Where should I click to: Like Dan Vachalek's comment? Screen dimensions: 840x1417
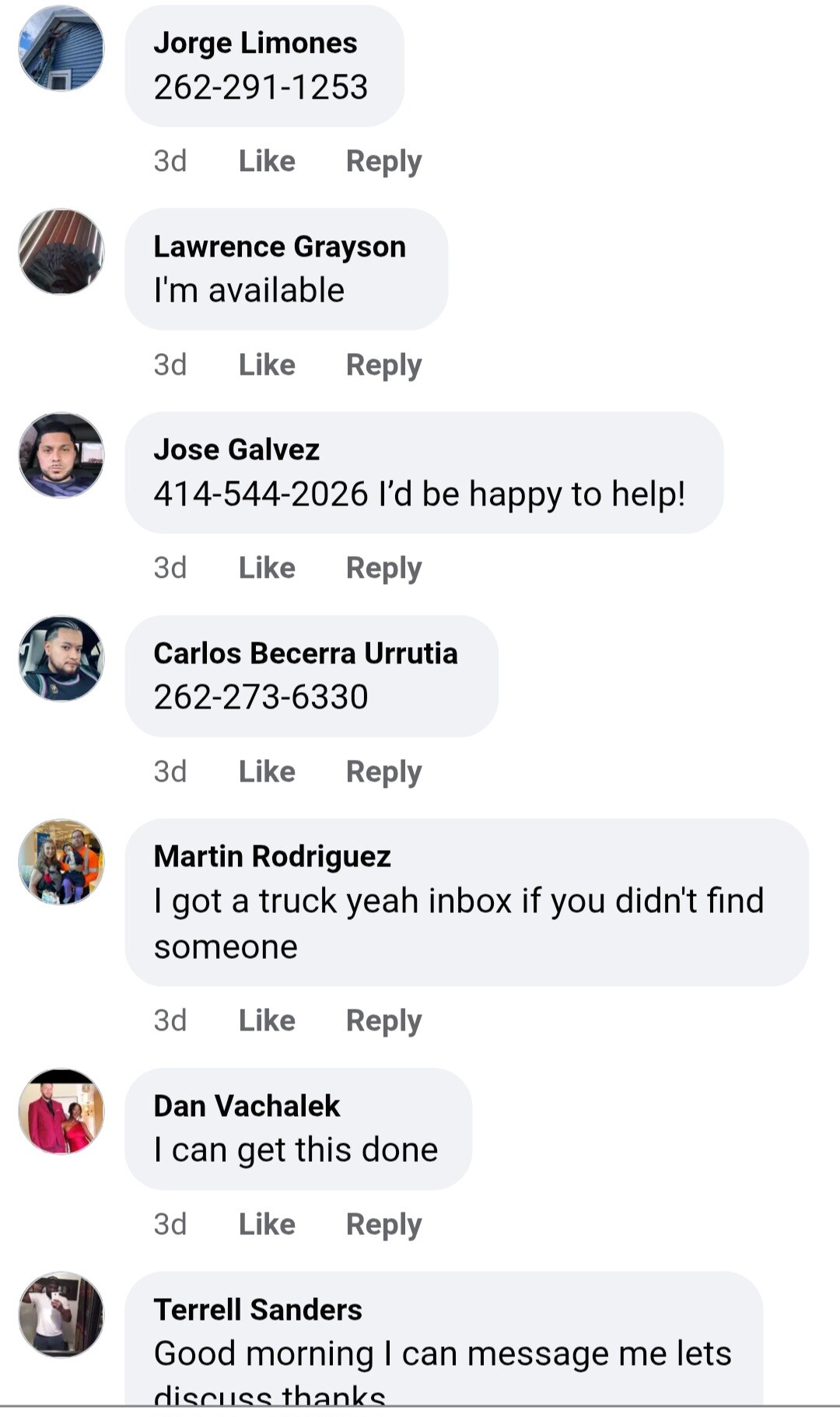267,1224
